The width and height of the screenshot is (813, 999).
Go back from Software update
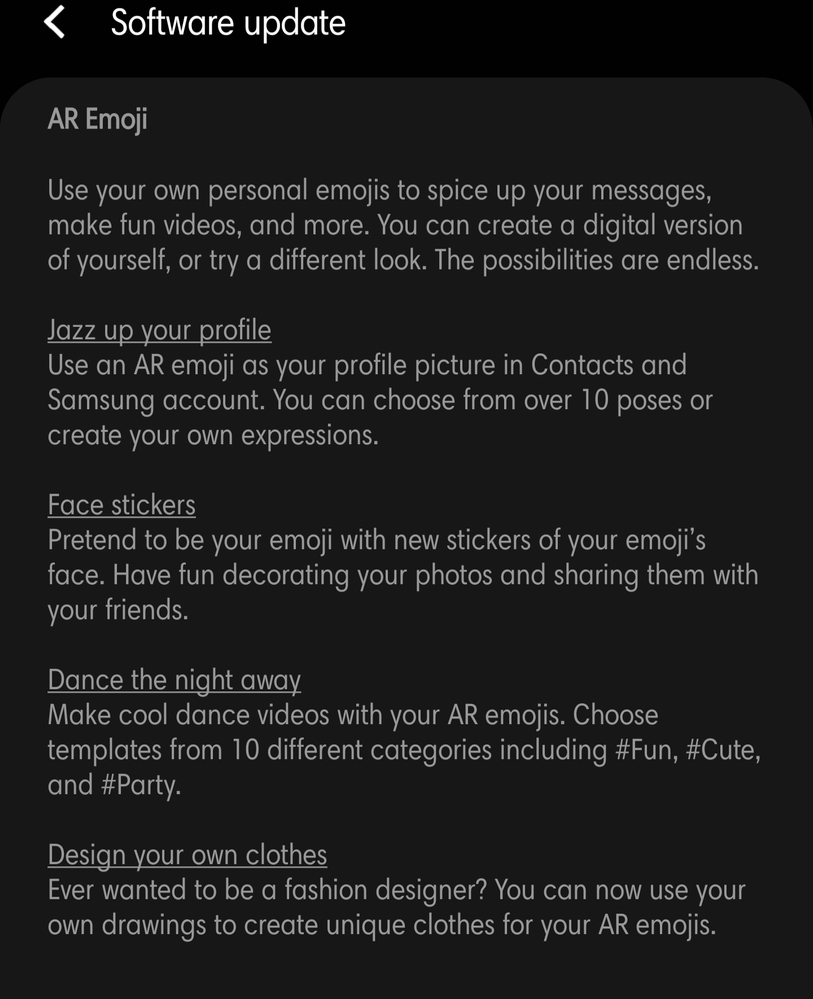pos(56,23)
